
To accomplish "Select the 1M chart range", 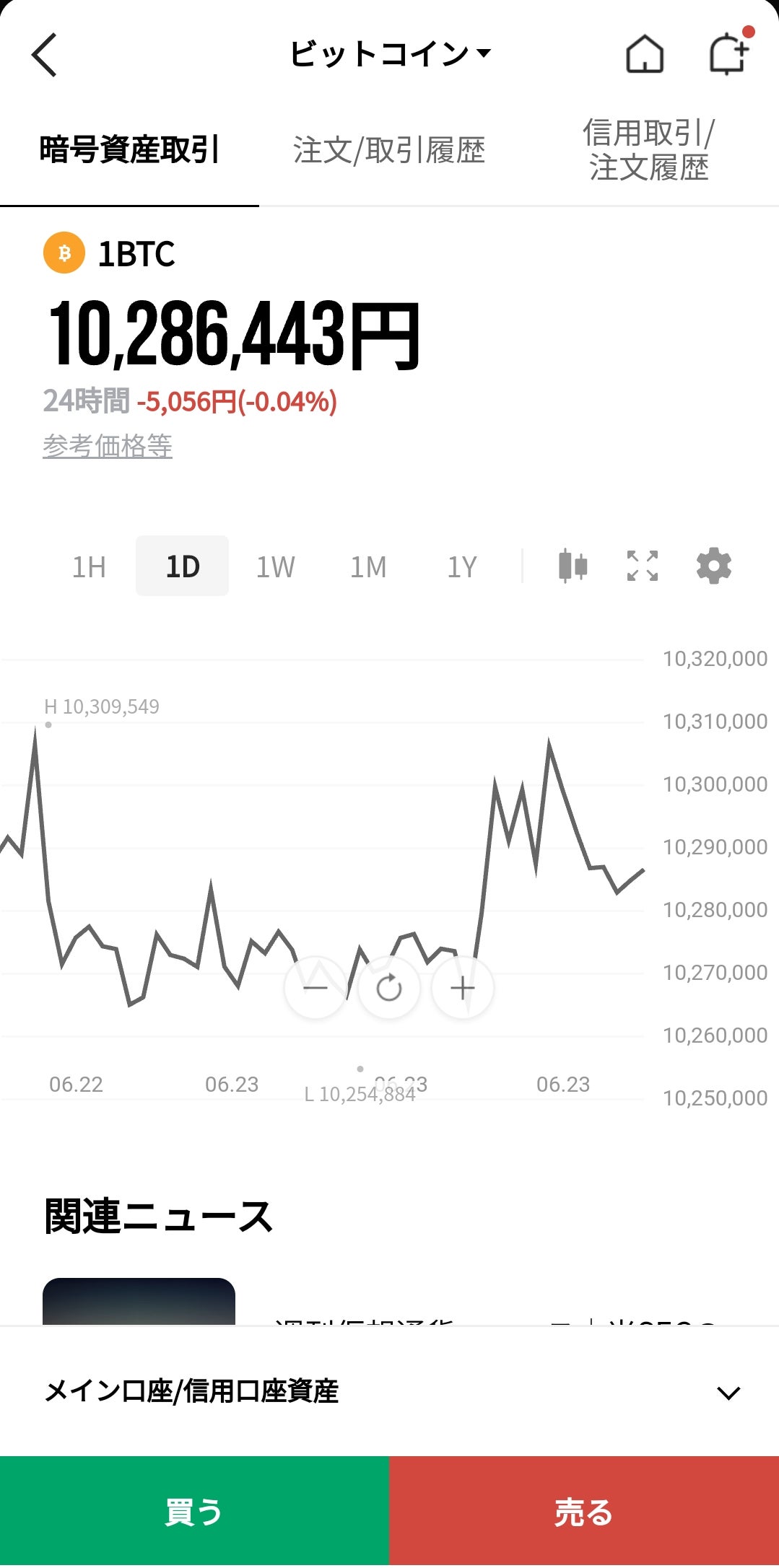I will (x=368, y=567).
